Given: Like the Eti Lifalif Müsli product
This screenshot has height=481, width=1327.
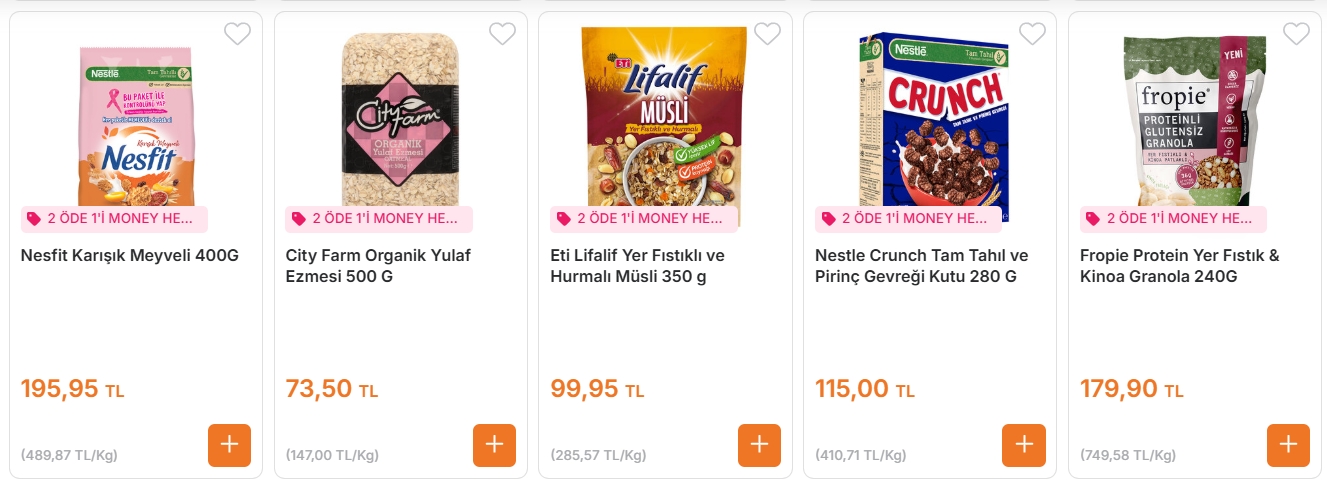Looking at the screenshot, I should point(767,34).
